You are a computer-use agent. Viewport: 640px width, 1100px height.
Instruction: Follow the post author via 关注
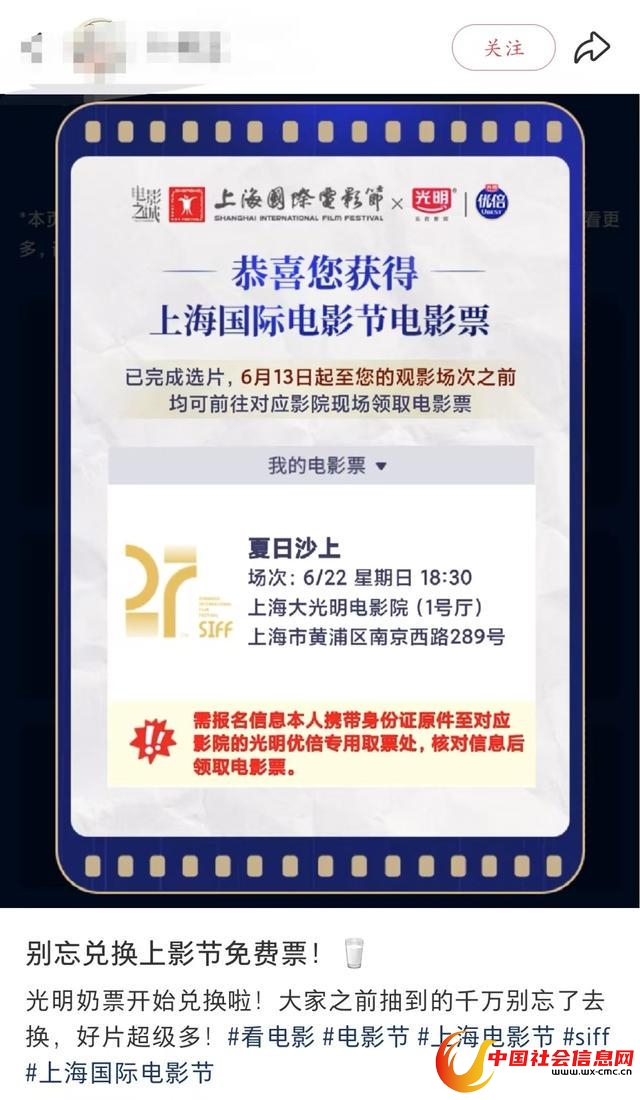(x=503, y=47)
